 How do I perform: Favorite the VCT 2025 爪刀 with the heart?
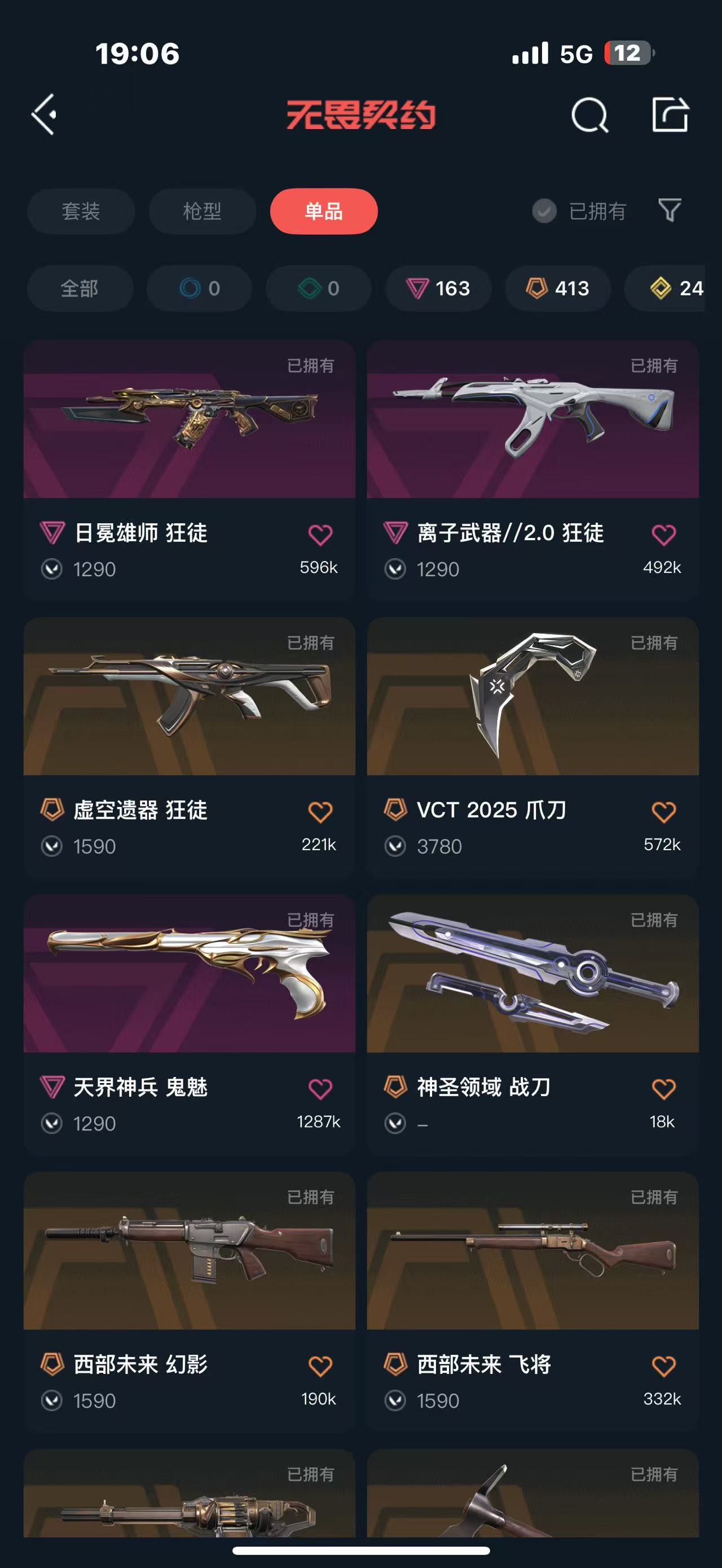tap(663, 811)
